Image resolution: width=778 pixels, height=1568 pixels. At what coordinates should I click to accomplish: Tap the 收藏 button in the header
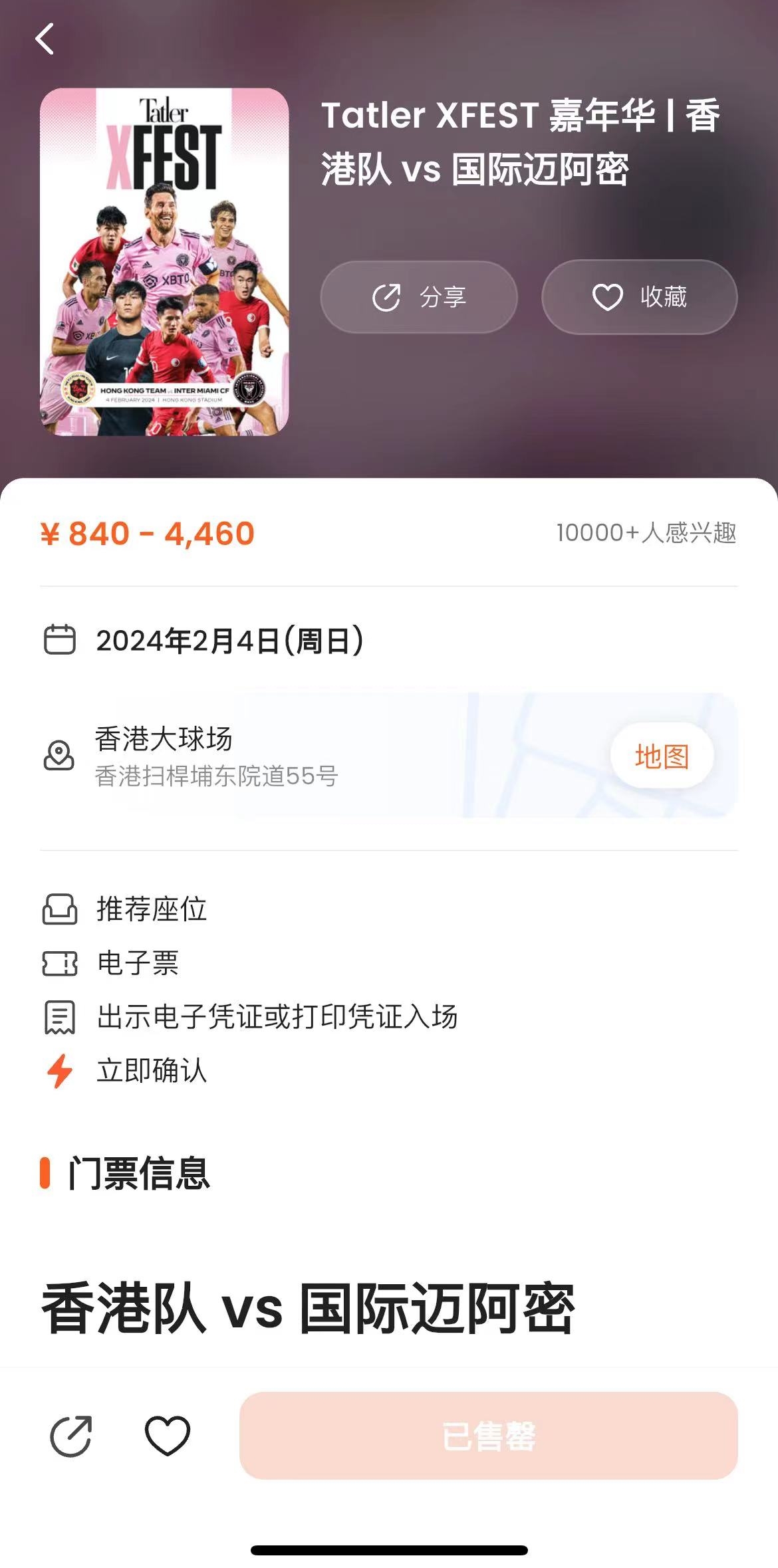coord(639,296)
